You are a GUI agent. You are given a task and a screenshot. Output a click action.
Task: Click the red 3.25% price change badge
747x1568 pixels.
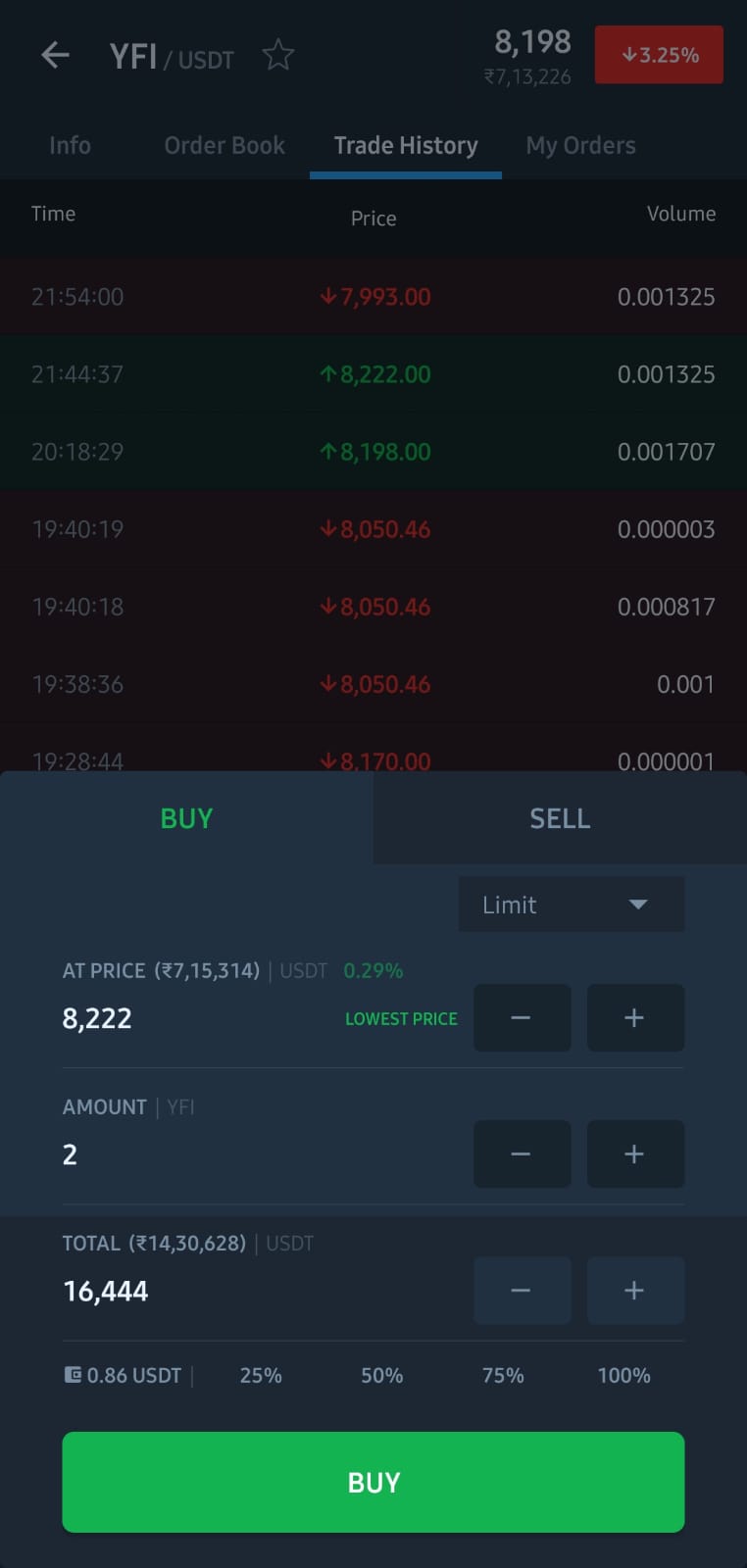pyautogui.click(x=659, y=55)
